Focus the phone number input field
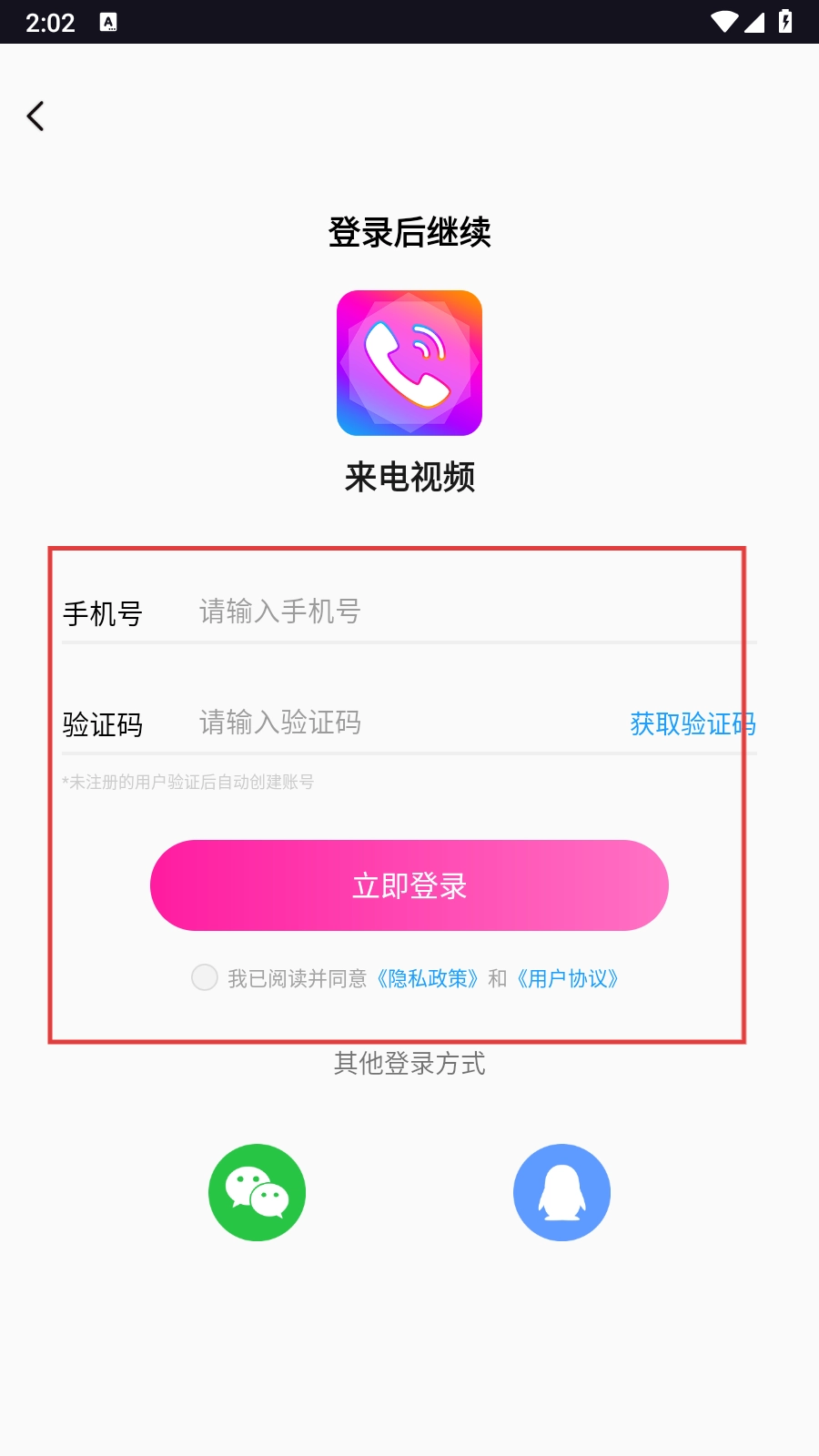The image size is (819, 1456). click(455, 612)
